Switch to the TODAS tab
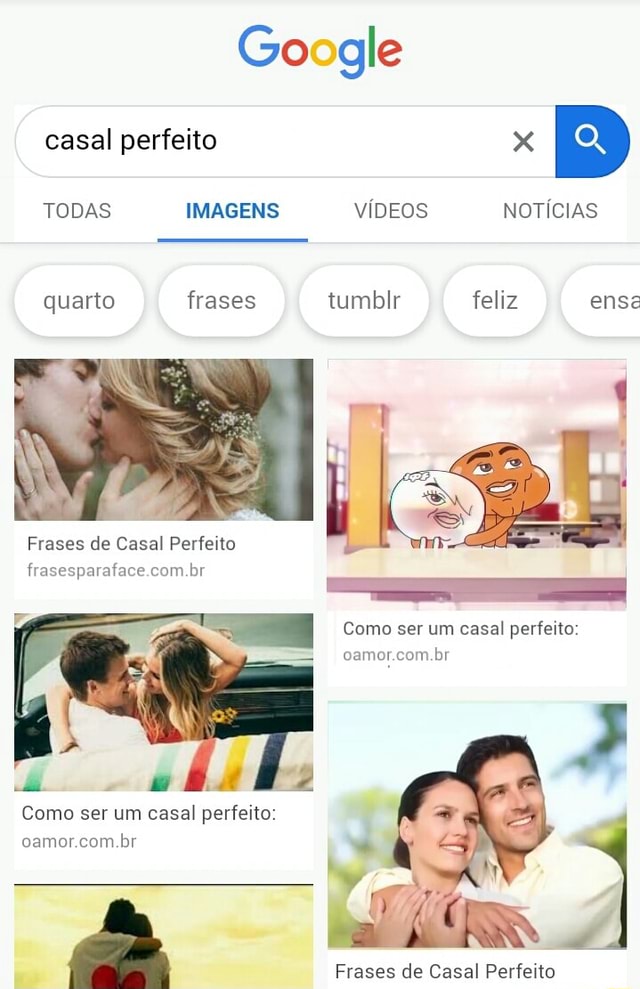Viewport: 640px width, 989px height. click(x=77, y=211)
